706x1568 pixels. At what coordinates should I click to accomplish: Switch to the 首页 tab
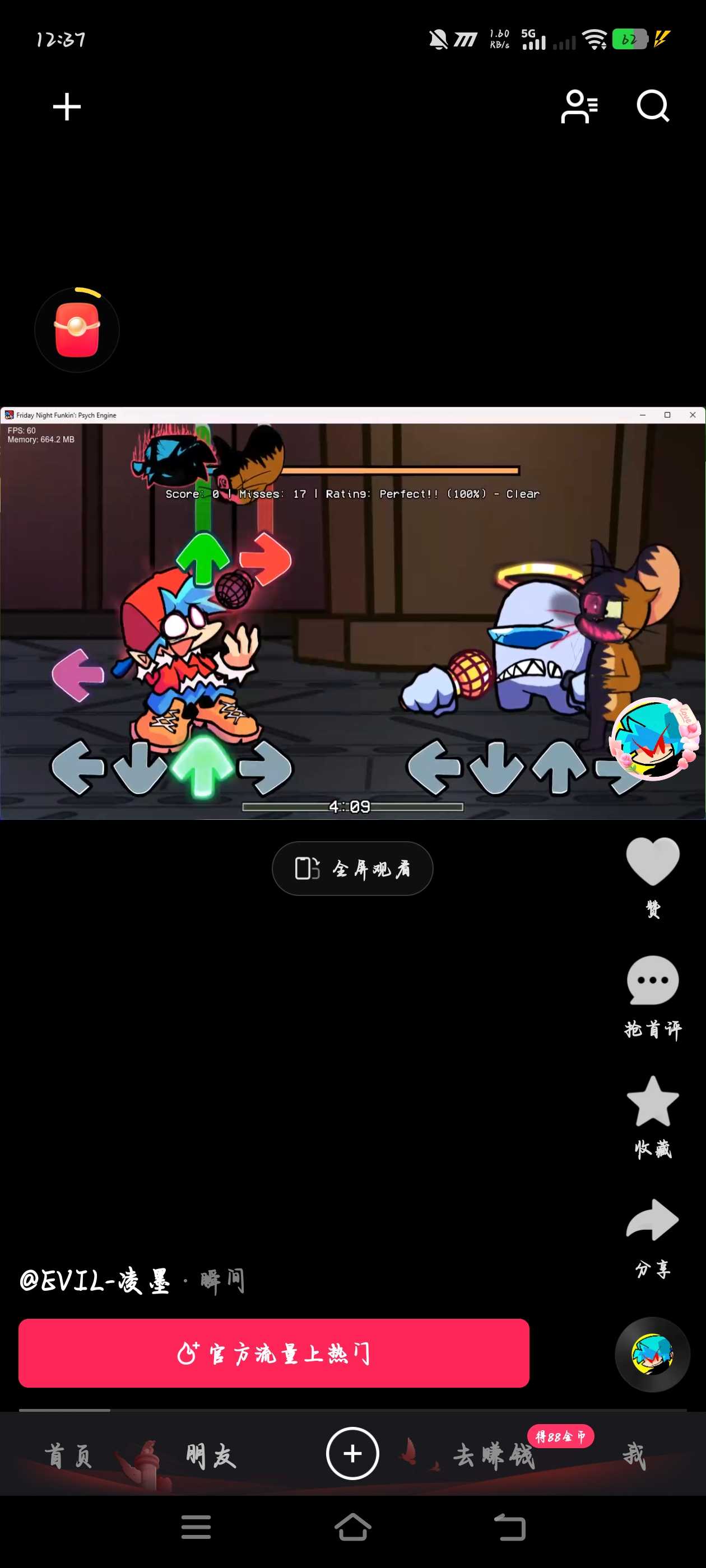[x=68, y=1456]
